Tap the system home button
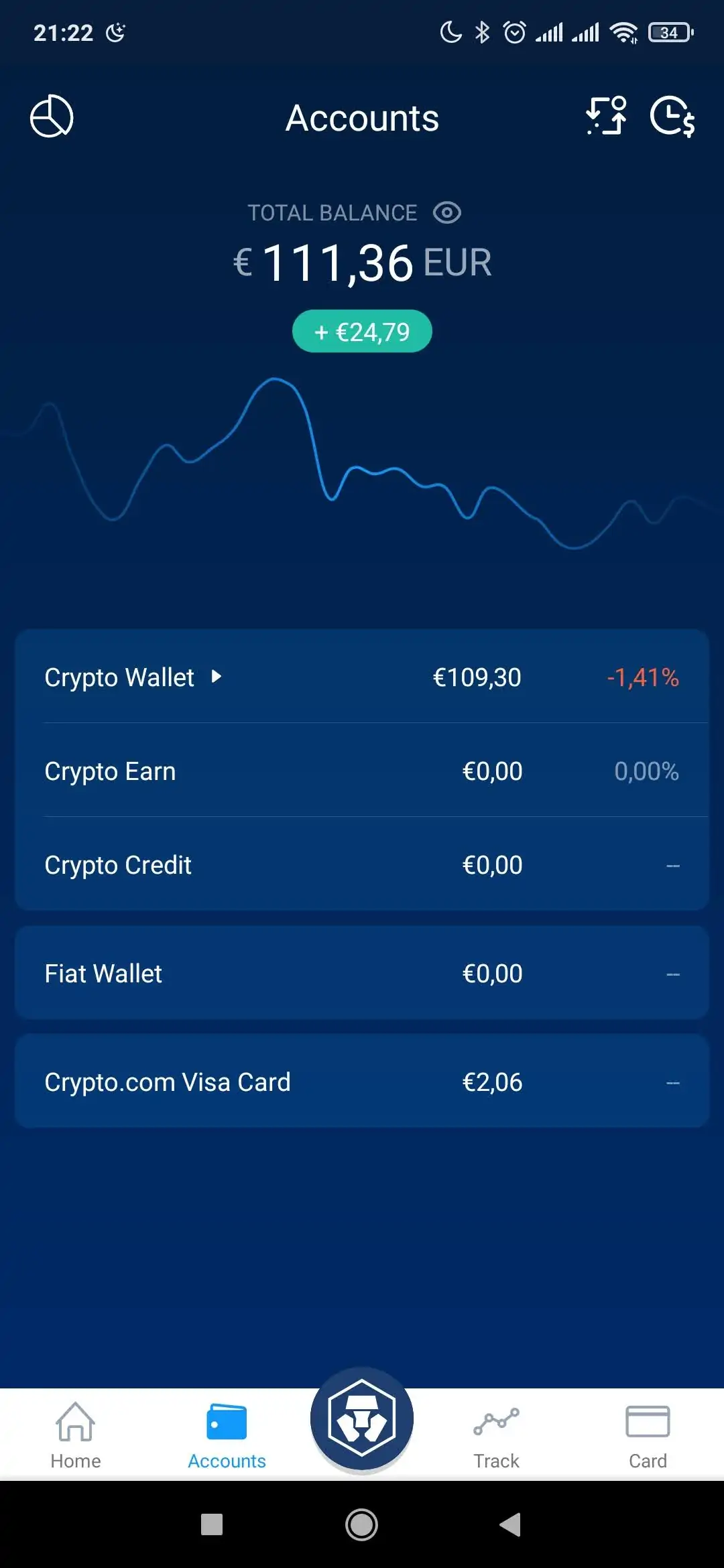The height and width of the screenshot is (1568, 724). (361, 1524)
